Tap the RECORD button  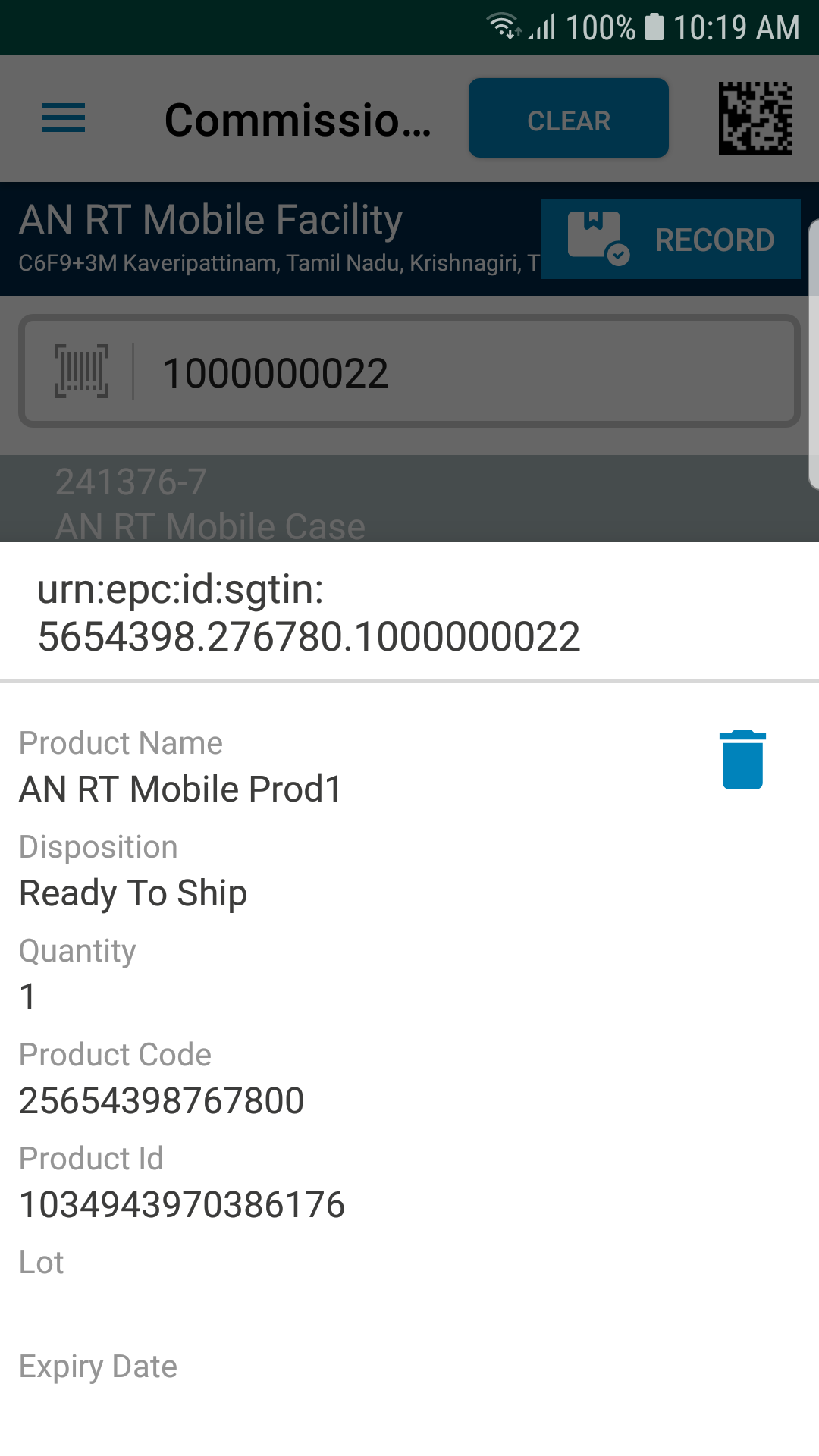tap(671, 240)
